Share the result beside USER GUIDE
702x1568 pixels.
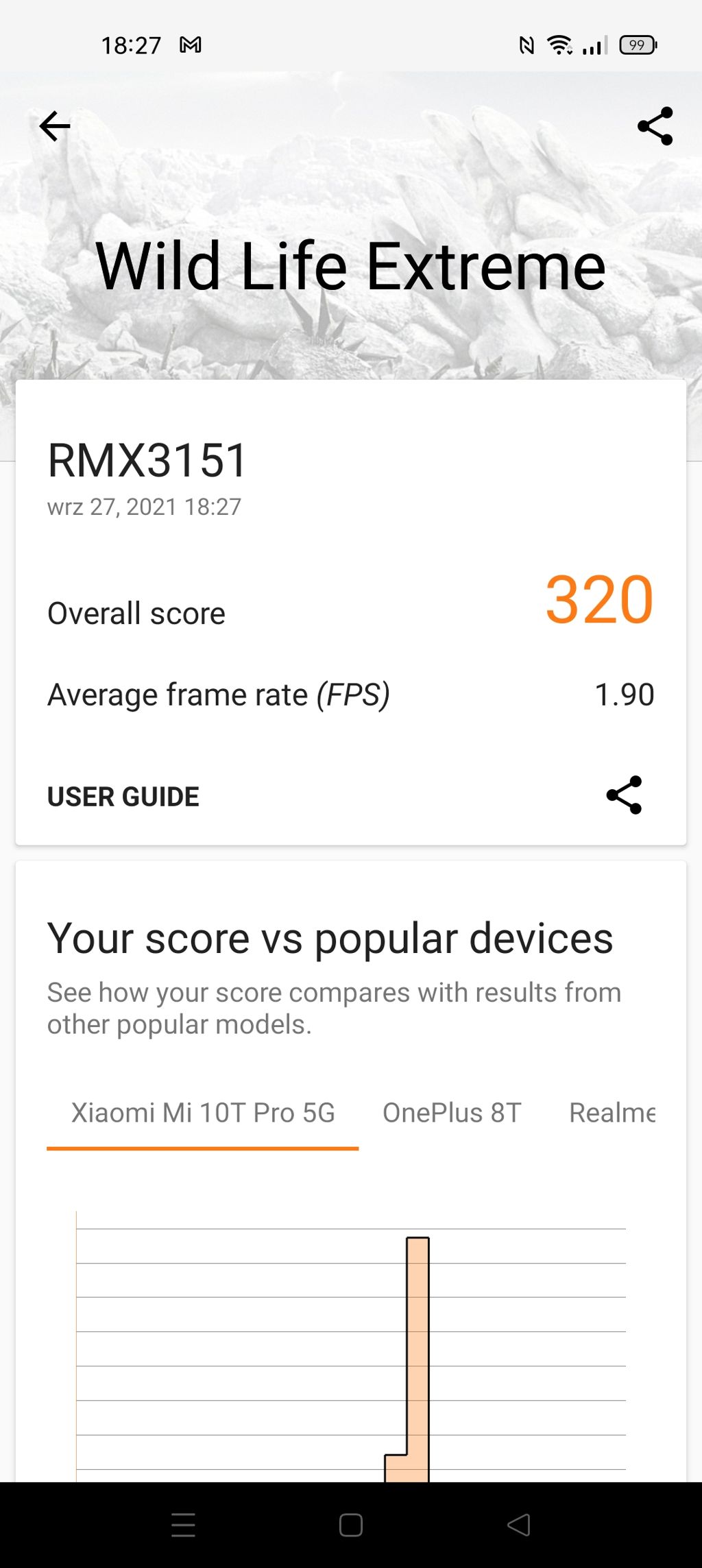pyautogui.click(x=624, y=795)
